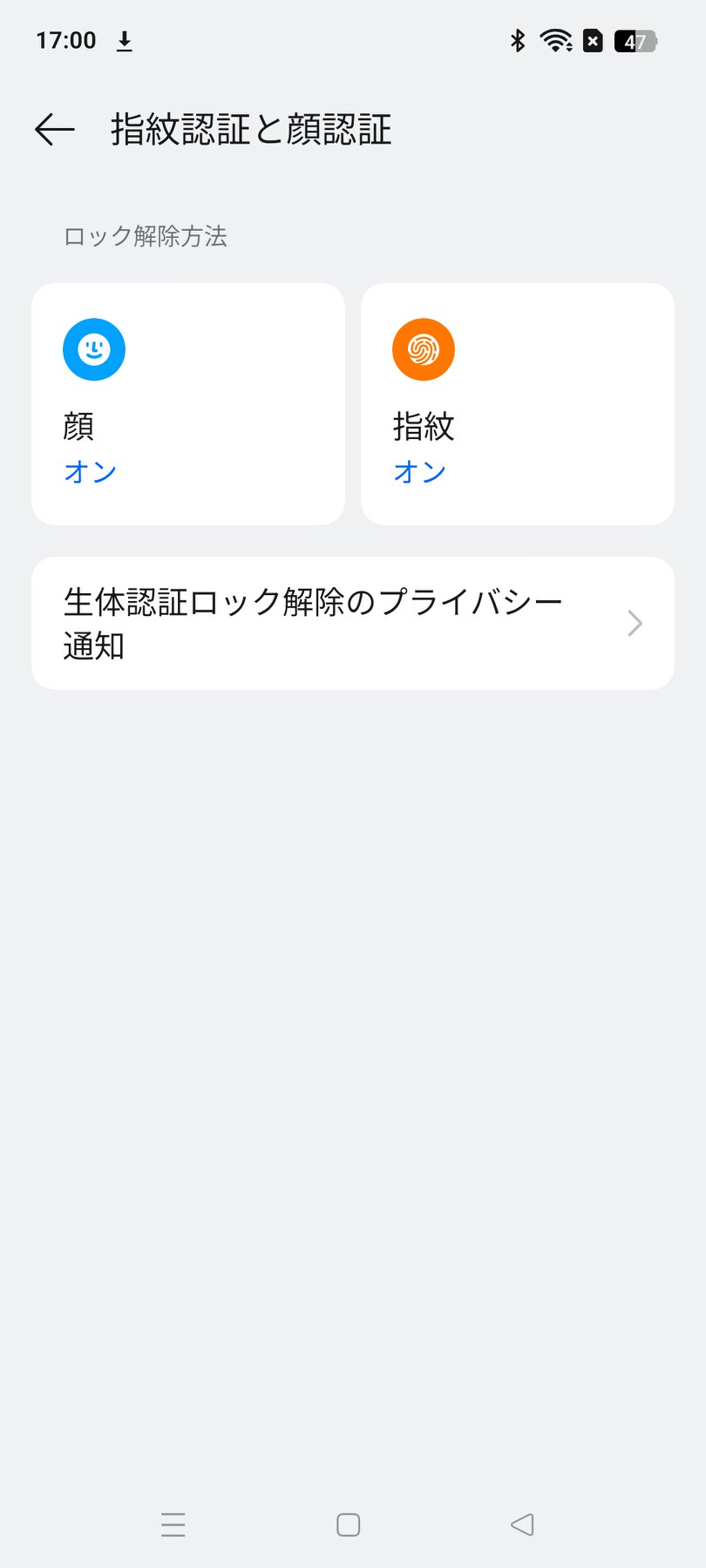Open the 顔 face unlock card
Screen dimensions: 706x1568
pos(188,404)
